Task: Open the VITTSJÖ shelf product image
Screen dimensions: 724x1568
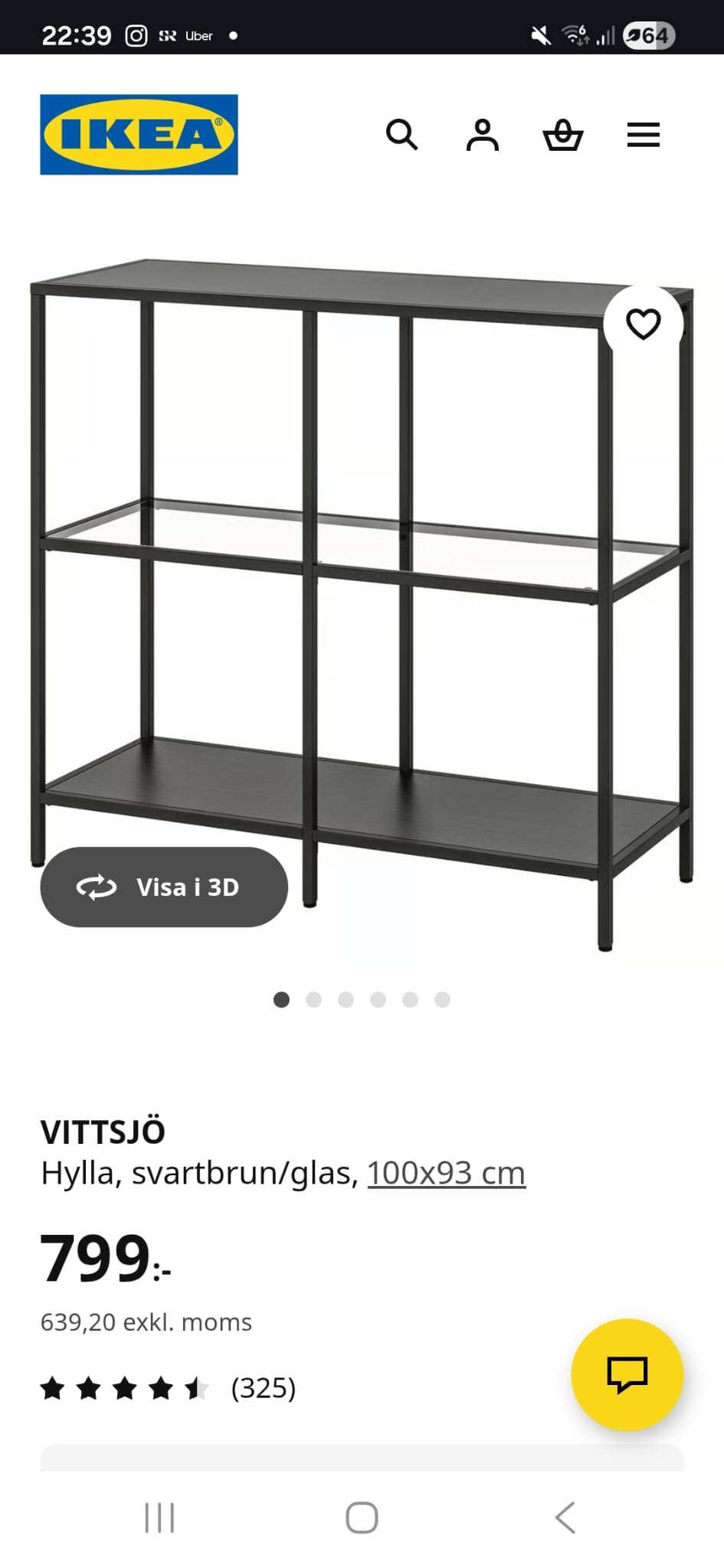Action: (x=362, y=582)
